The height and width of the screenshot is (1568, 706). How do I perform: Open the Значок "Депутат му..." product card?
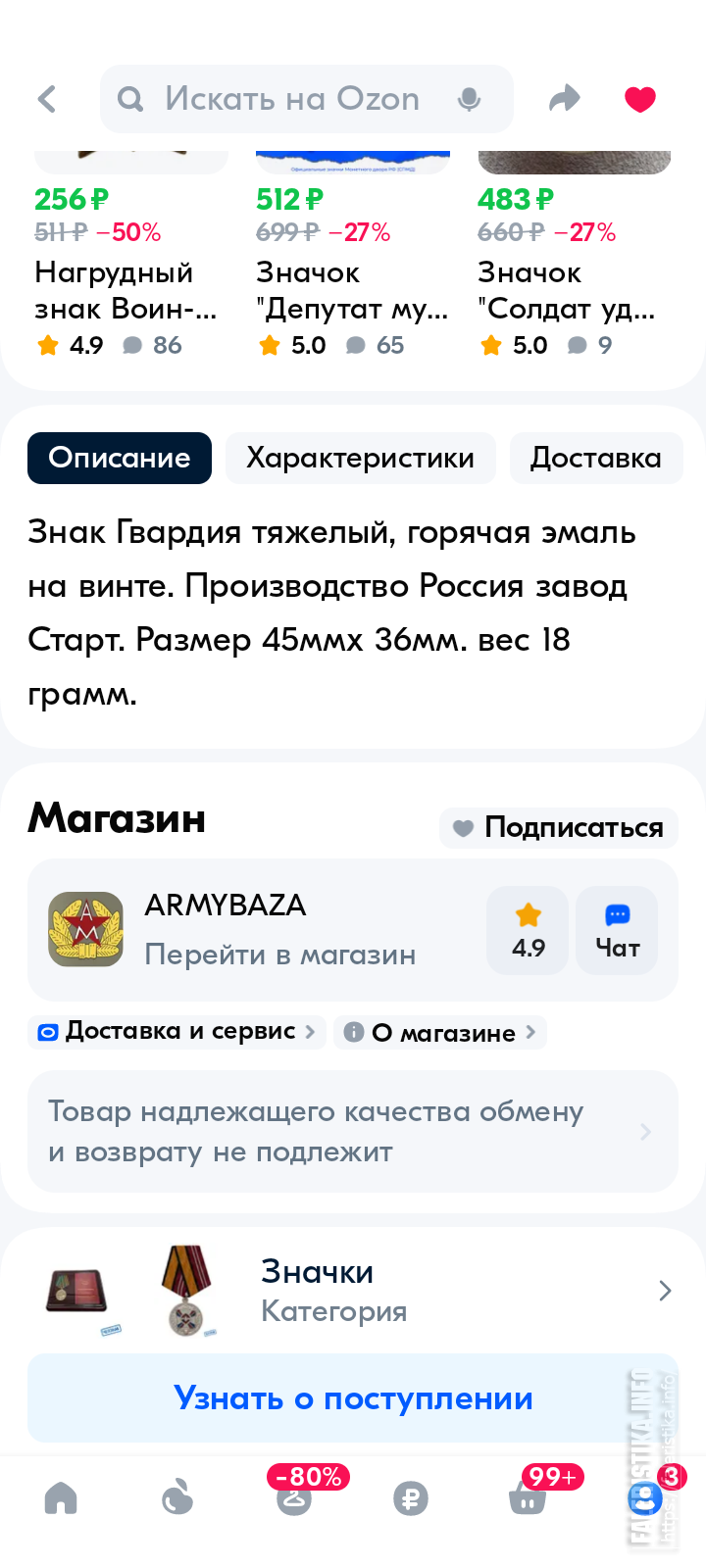tap(351, 290)
